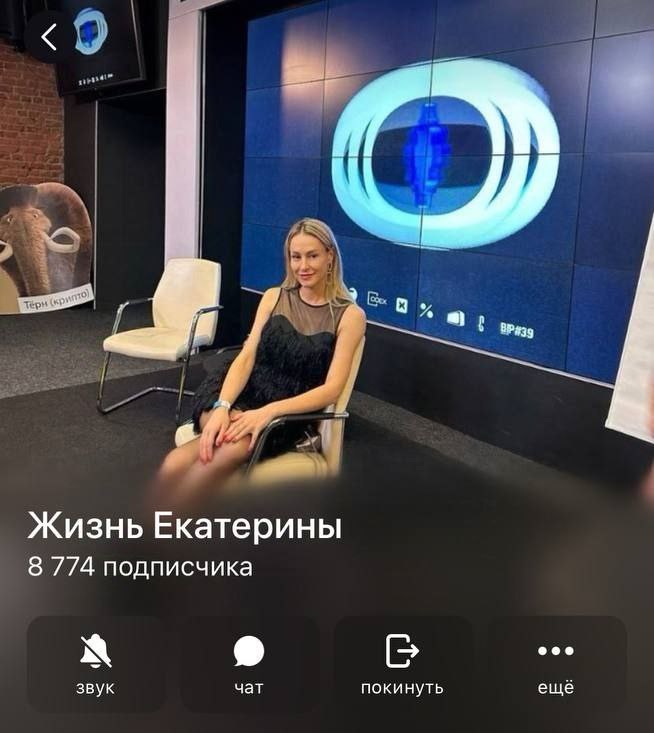
Task: Mute channel with the звук button
Action: click(x=96, y=663)
